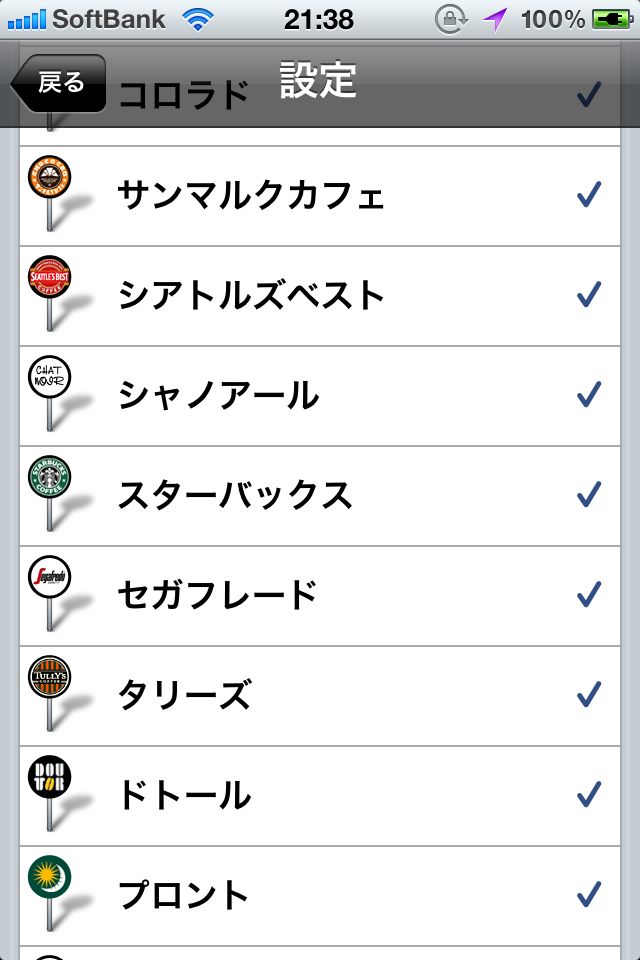This screenshot has height=960, width=640.
Task: Toggle the シアトルズベスト row
Action: tap(320, 296)
